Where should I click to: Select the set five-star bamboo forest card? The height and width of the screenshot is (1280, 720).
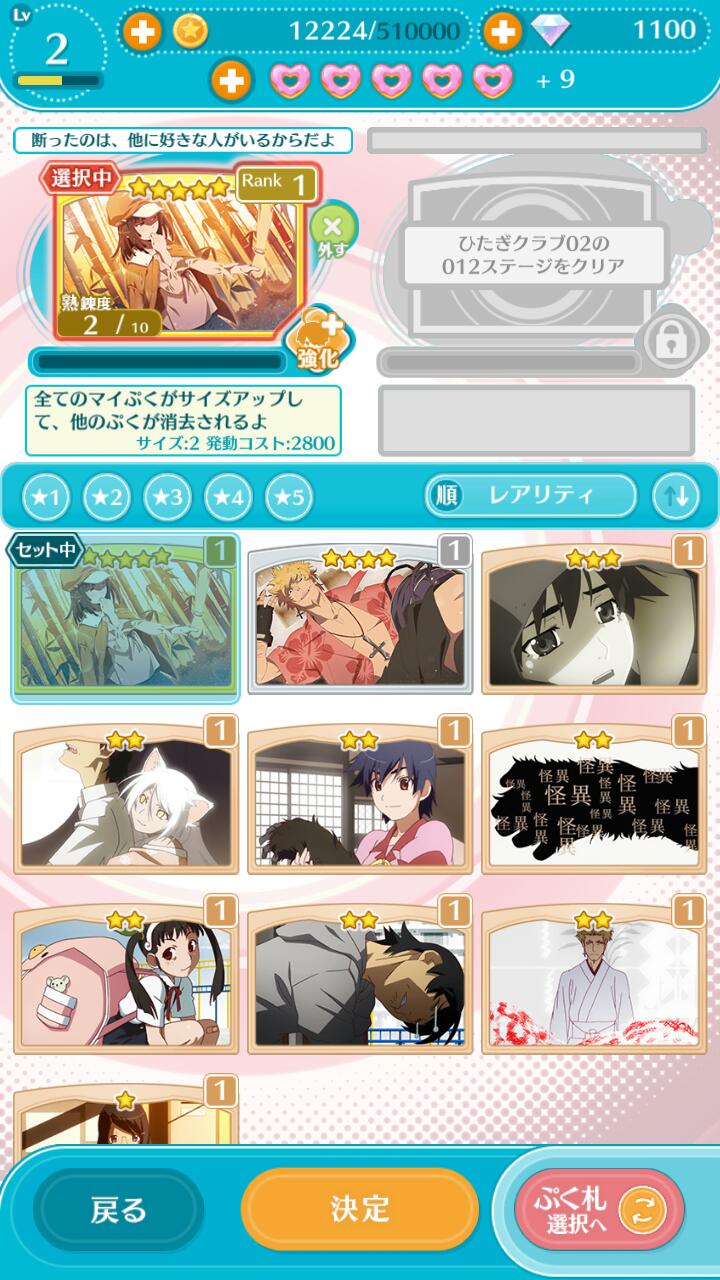pos(125,620)
